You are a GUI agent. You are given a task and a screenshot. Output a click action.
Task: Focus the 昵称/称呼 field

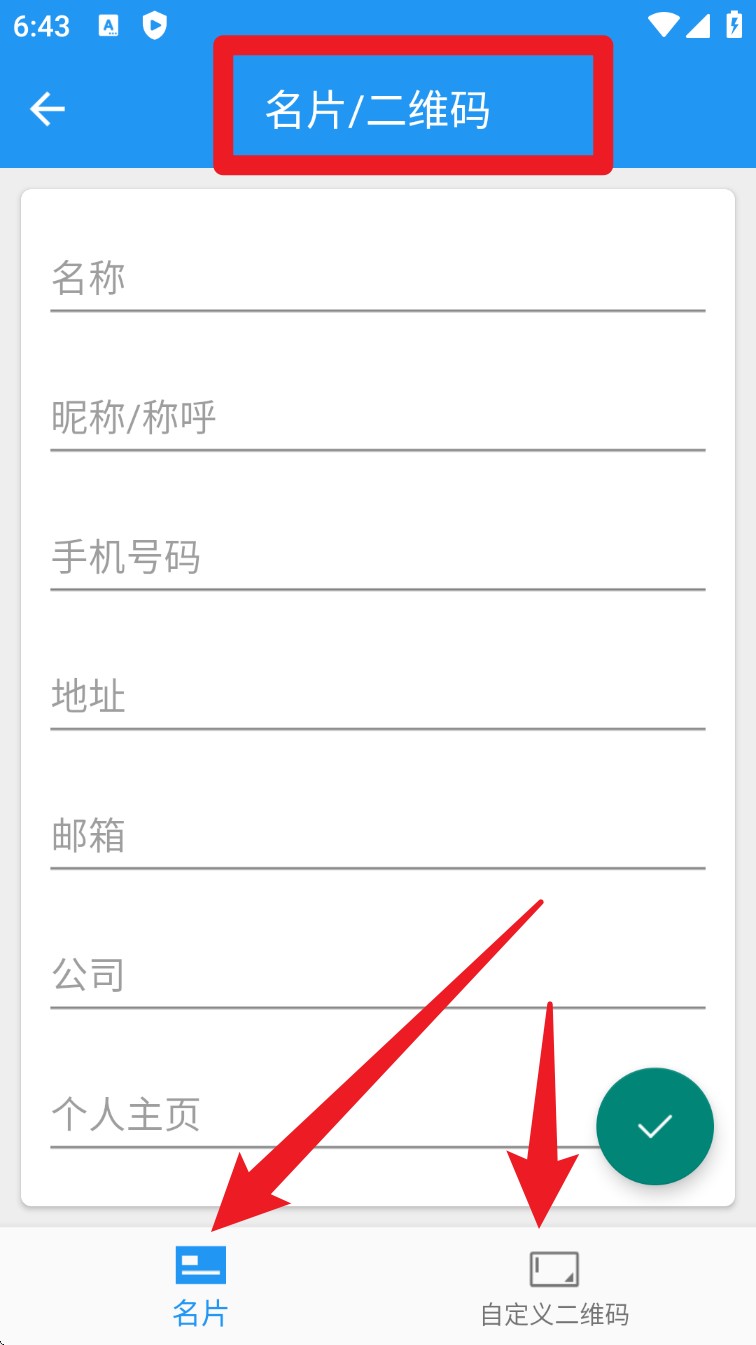[377, 417]
